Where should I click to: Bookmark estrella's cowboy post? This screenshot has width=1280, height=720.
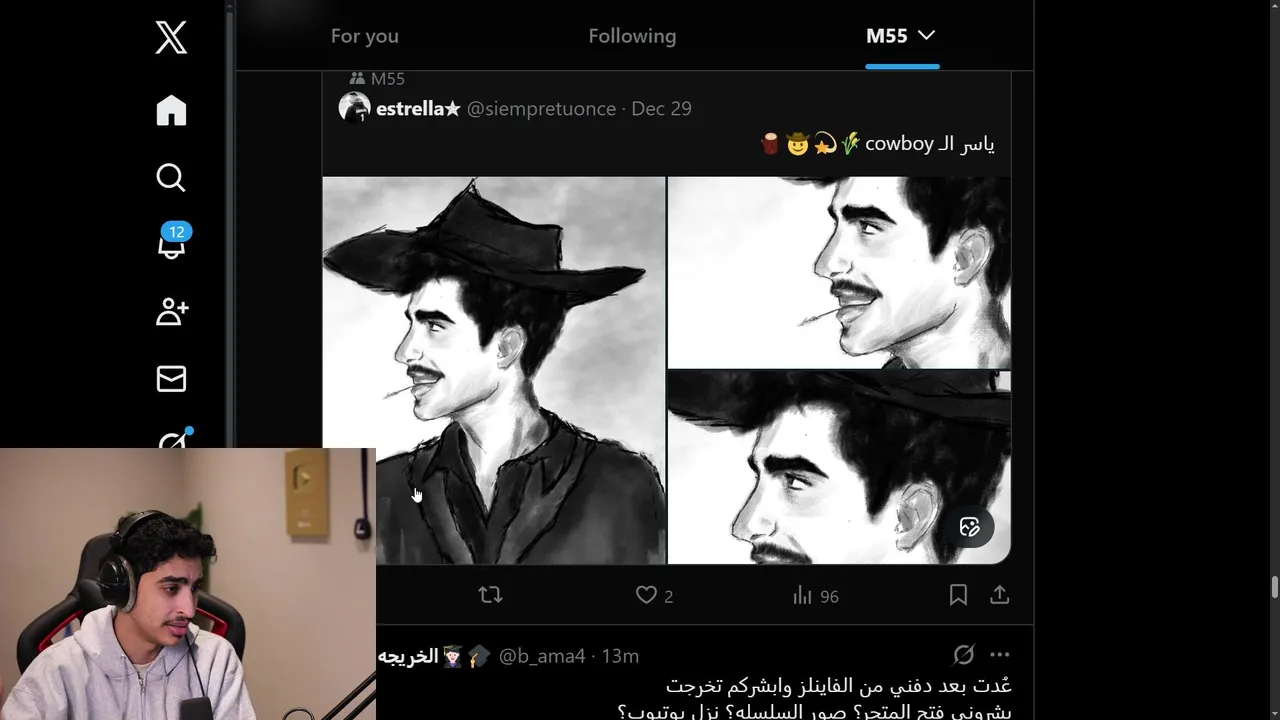tap(958, 595)
